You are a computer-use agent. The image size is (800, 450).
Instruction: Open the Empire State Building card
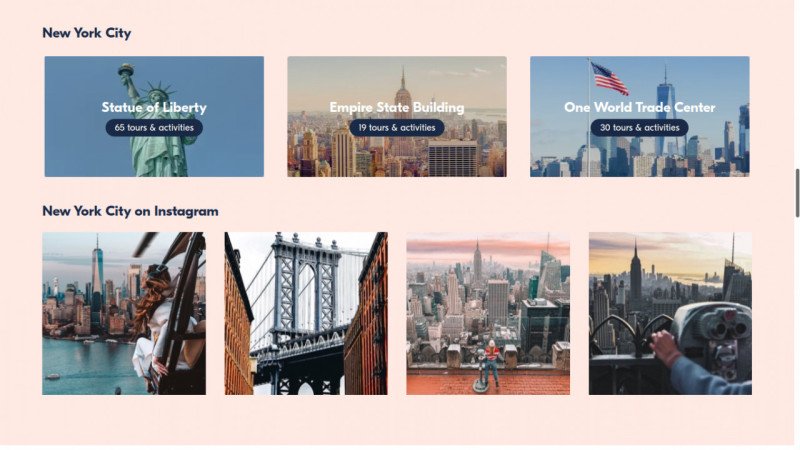pos(397,116)
